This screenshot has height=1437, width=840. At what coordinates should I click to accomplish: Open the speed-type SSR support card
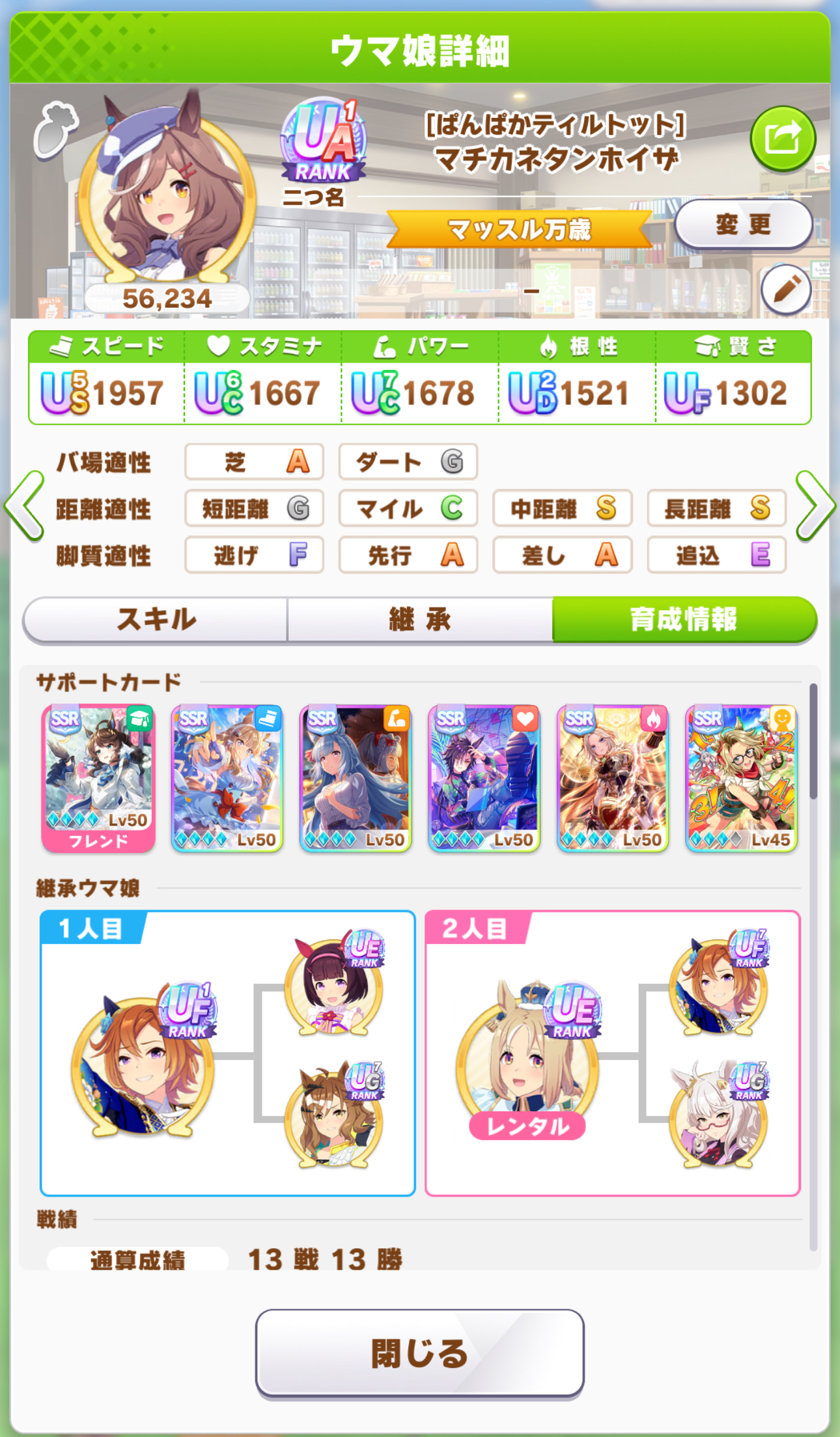227,779
